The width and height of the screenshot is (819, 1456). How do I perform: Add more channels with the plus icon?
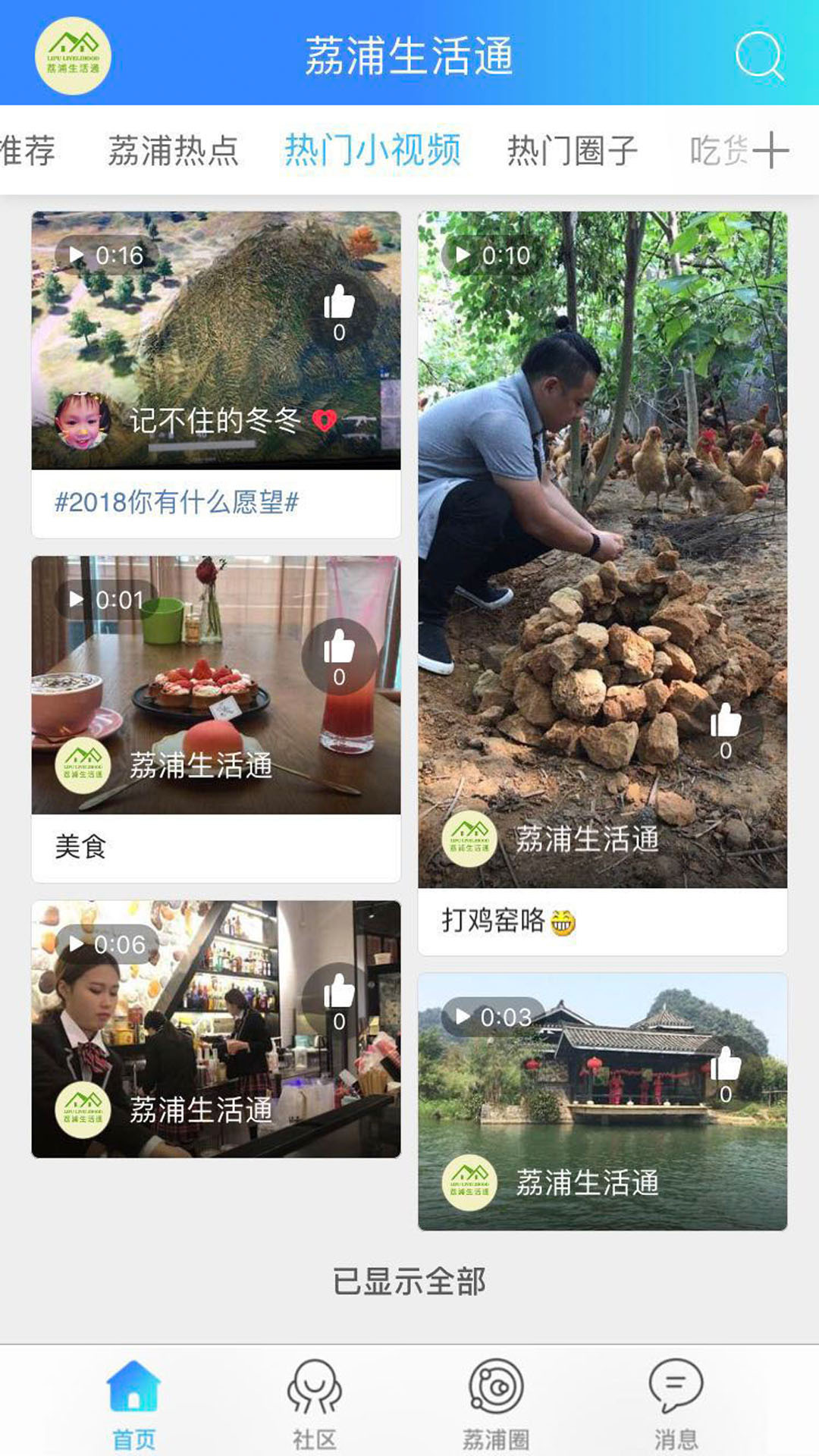(x=770, y=150)
